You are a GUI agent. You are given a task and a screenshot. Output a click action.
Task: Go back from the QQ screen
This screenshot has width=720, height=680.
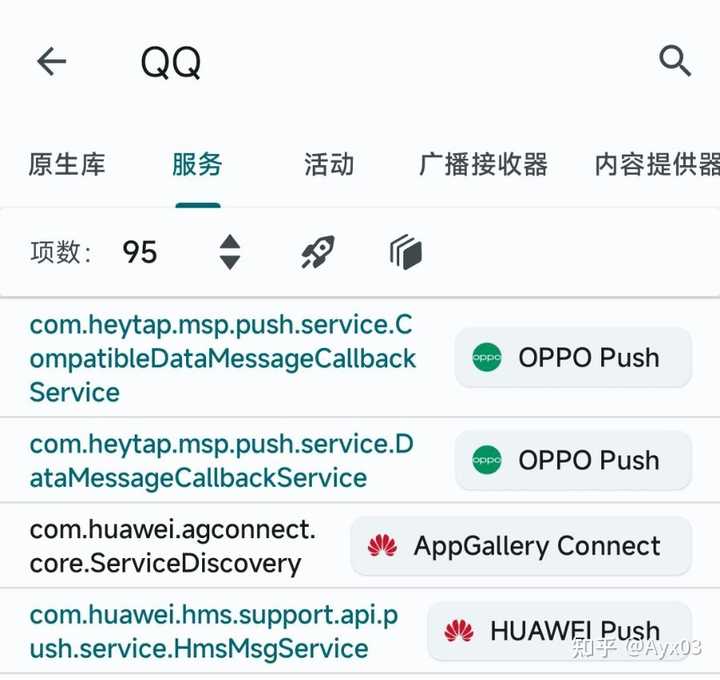51,62
